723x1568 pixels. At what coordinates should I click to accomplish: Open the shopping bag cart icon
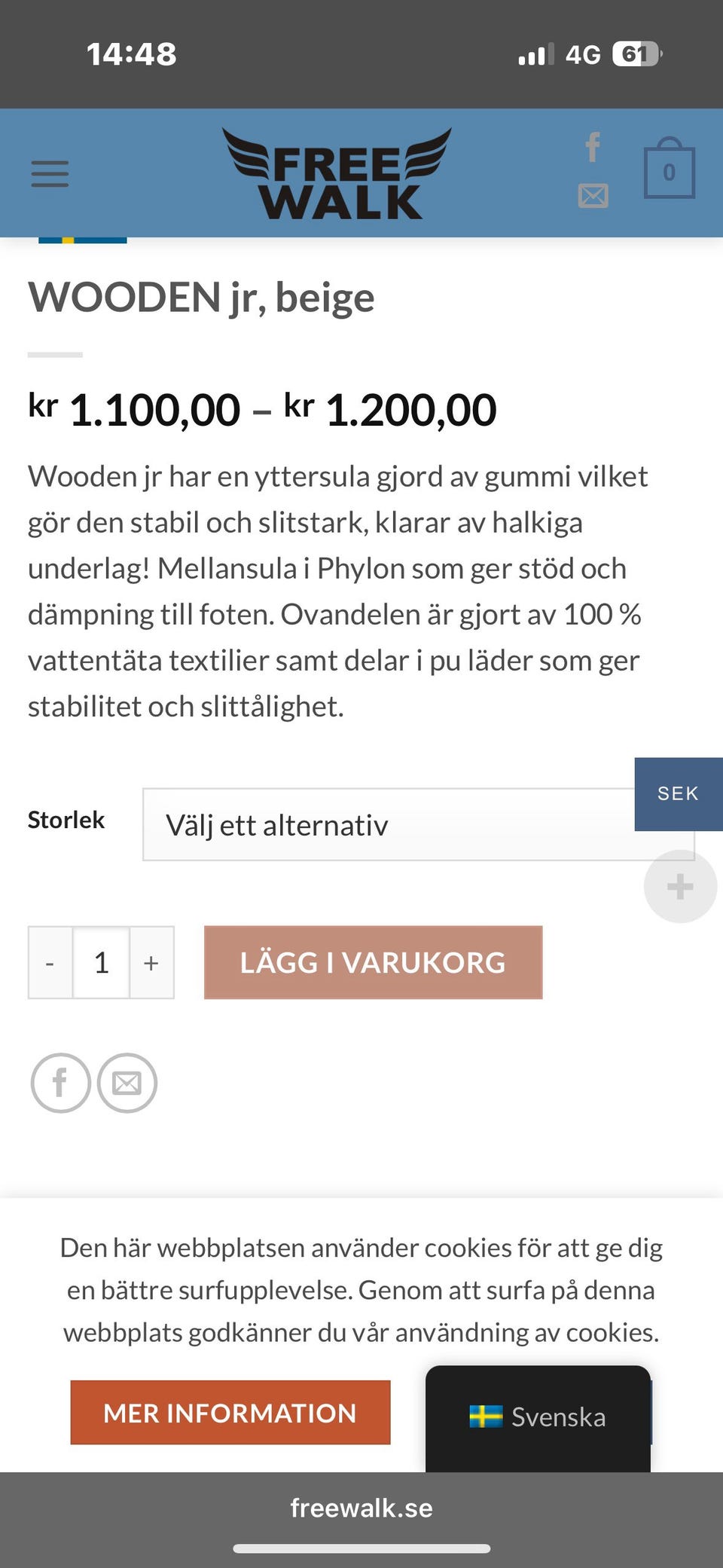pos(669,169)
